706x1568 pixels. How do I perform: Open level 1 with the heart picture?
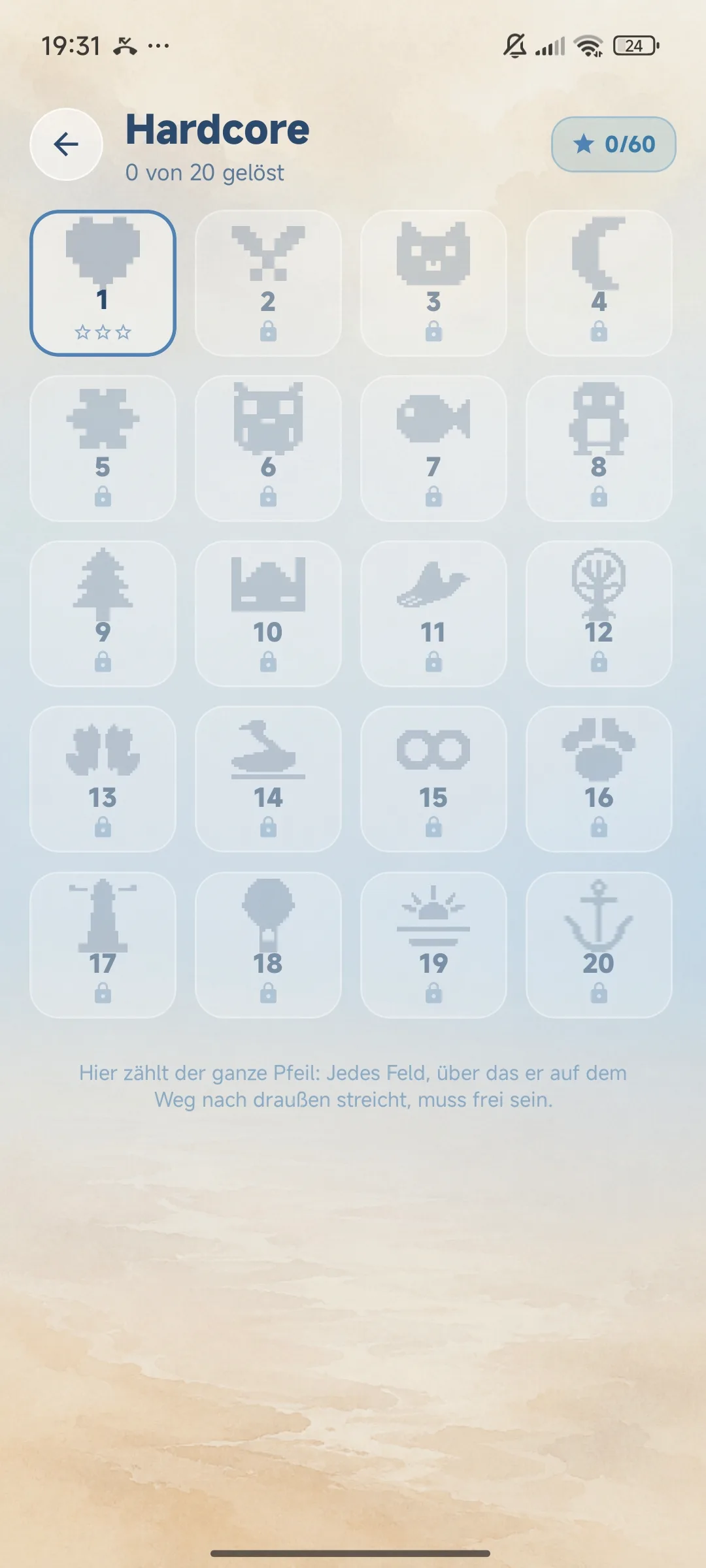pyautogui.click(x=103, y=283)
